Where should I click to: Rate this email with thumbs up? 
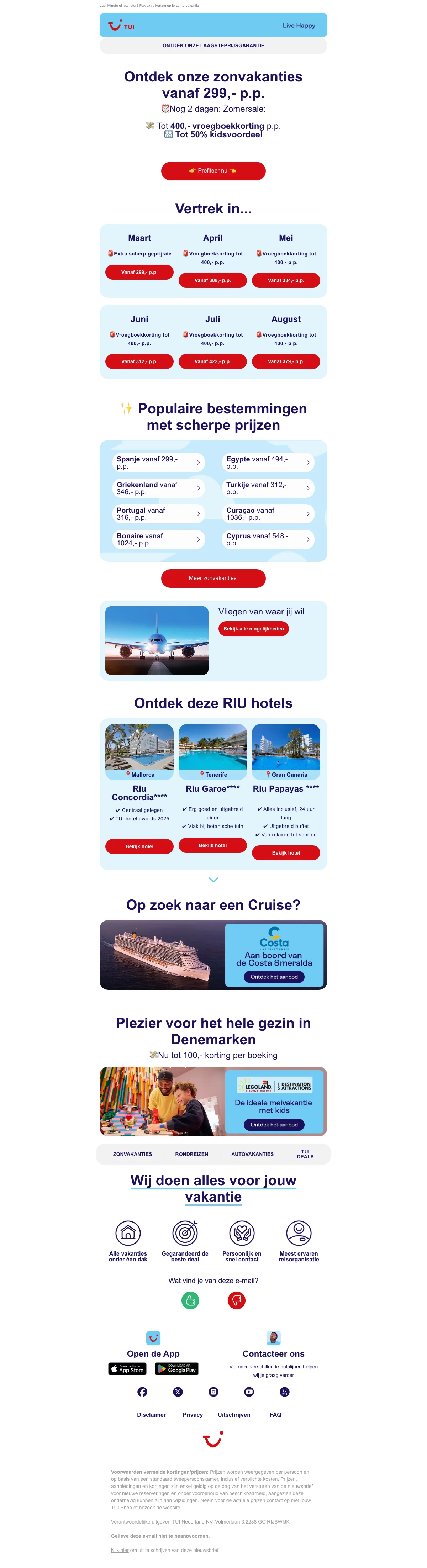[x=190, y=1300]
